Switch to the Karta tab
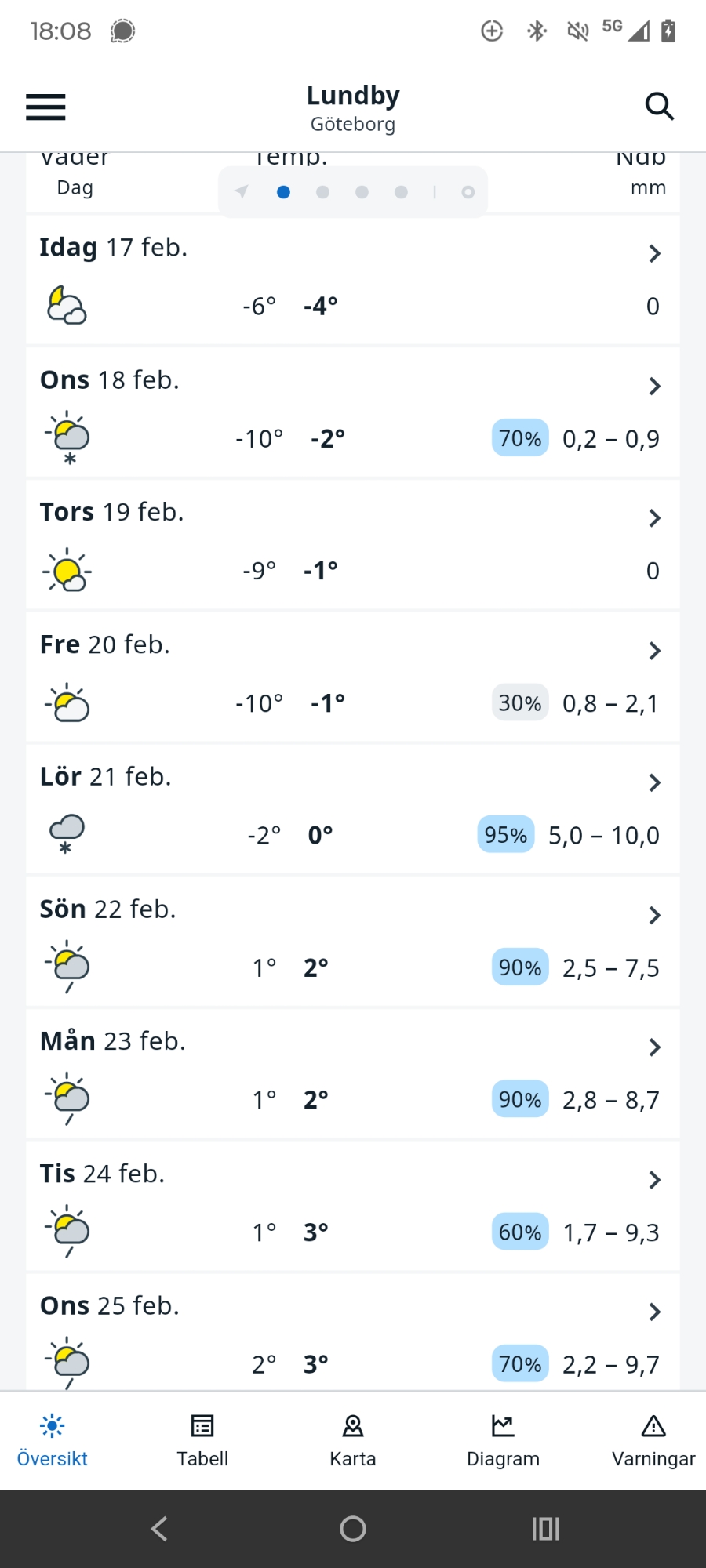This screenshot has height=1568, width=706. pyautogui.click(x=353, y=1440)
